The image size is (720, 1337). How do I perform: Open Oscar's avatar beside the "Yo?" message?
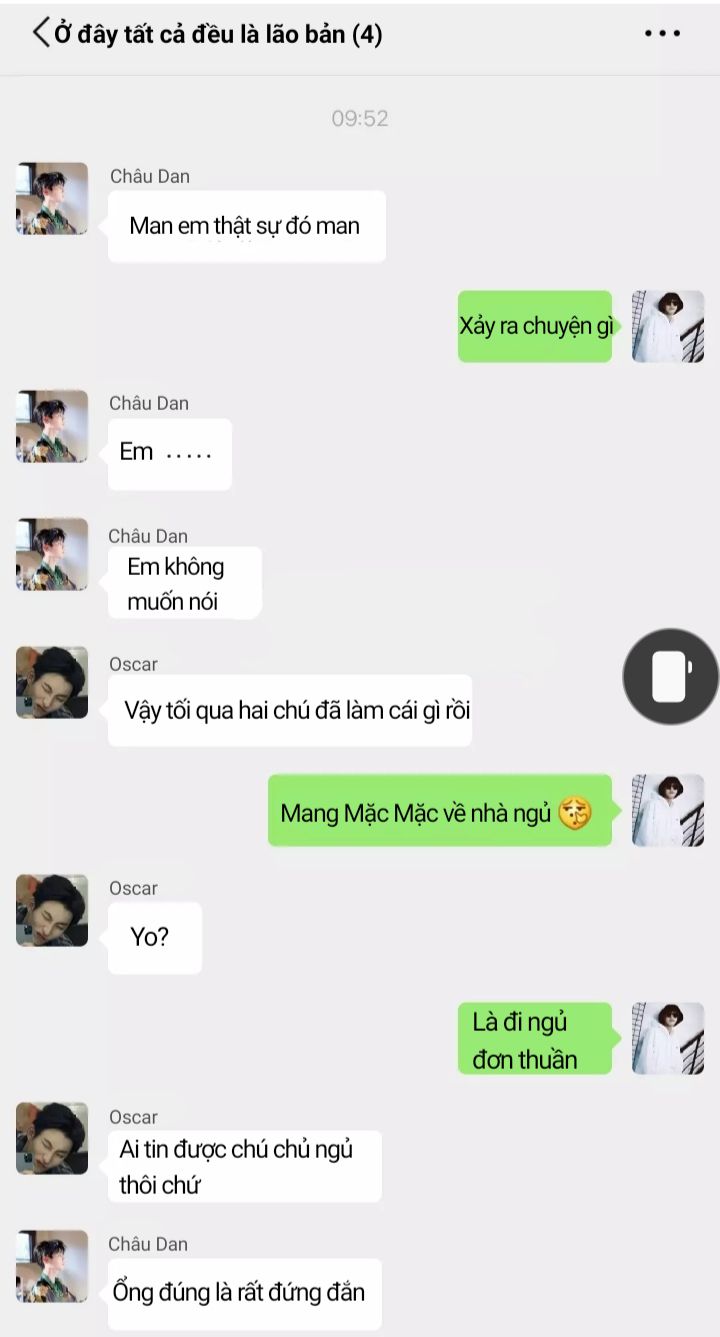[52, 910]
